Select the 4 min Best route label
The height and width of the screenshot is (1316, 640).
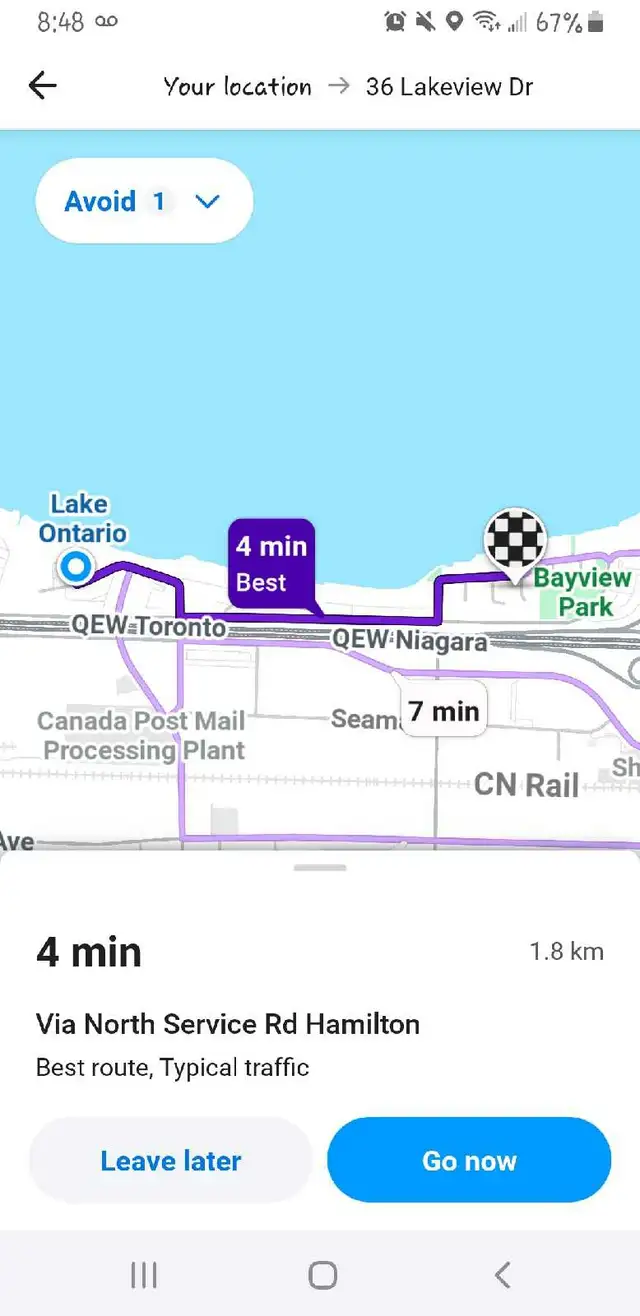click(x=271, y=564)
